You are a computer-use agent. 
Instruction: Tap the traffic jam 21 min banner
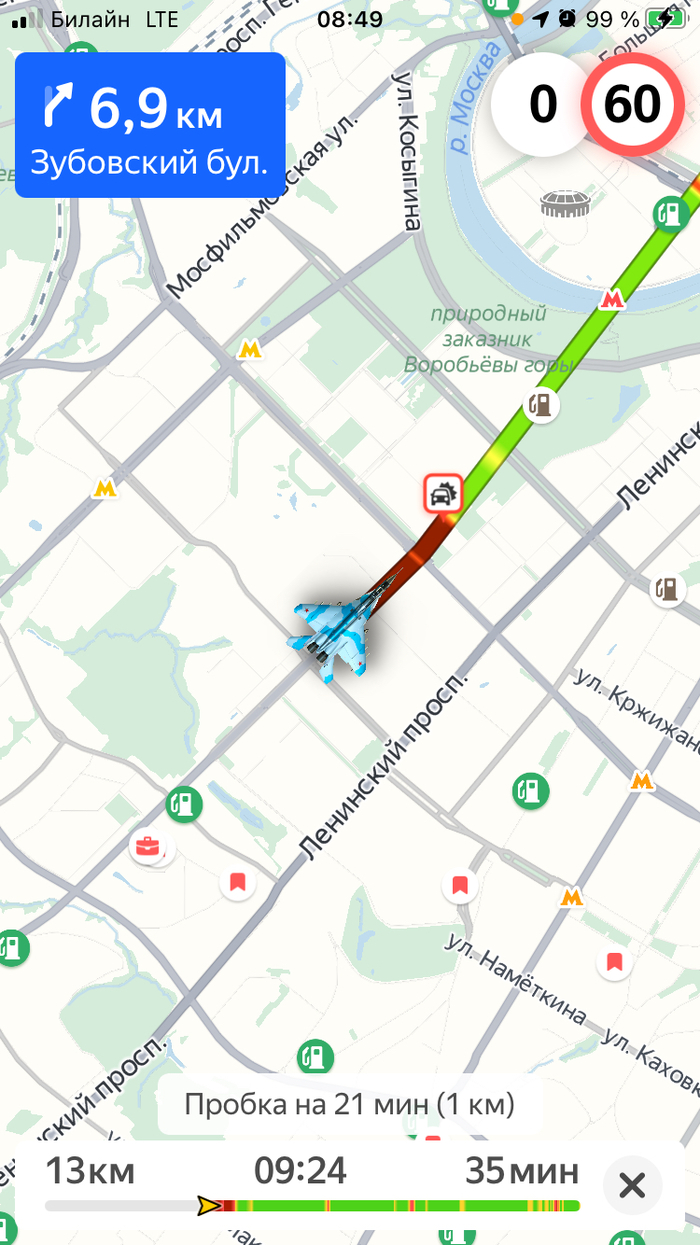[x=350, y=1105]
